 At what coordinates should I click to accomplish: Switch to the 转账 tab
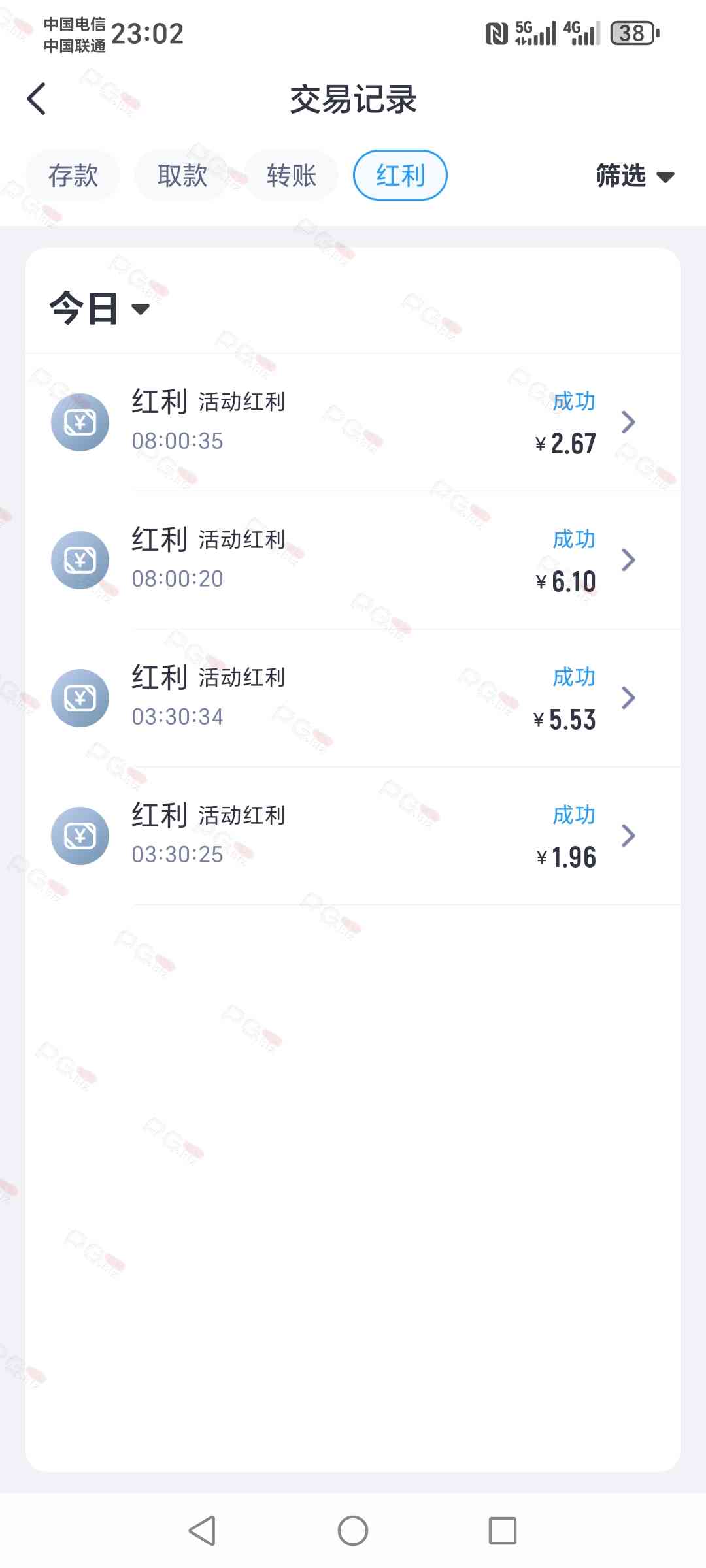(x=292, y=175)
